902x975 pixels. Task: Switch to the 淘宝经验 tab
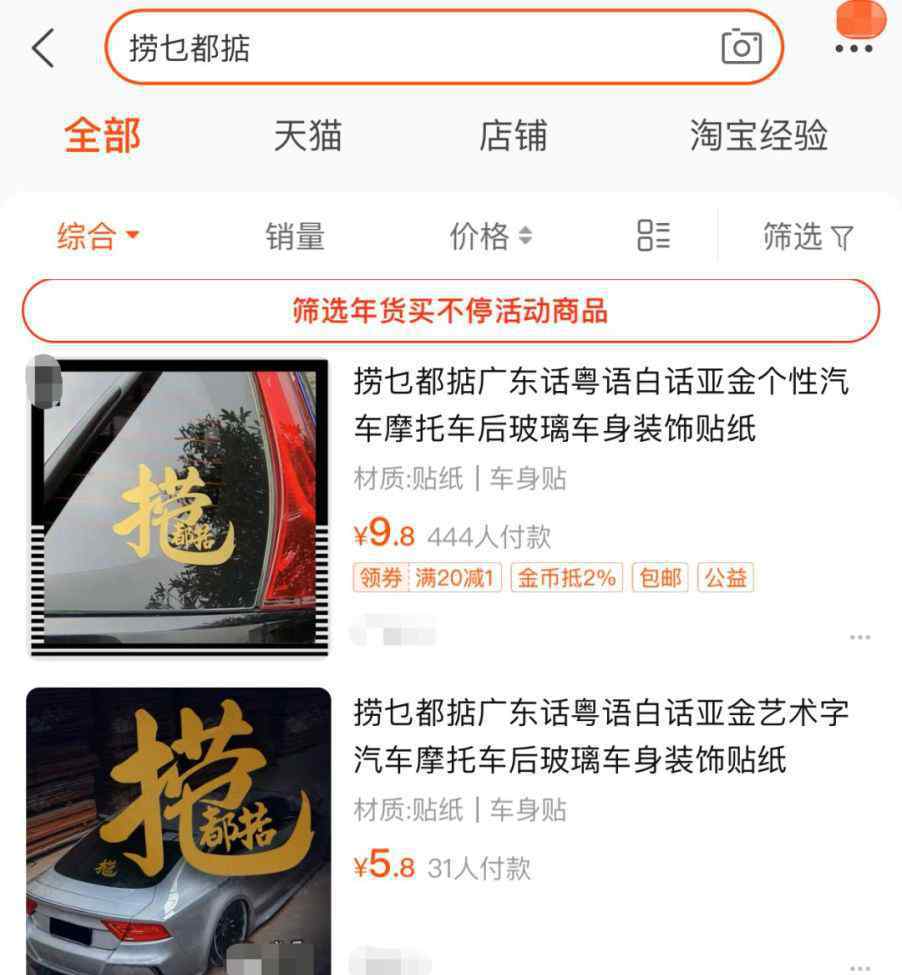point(759,136)
